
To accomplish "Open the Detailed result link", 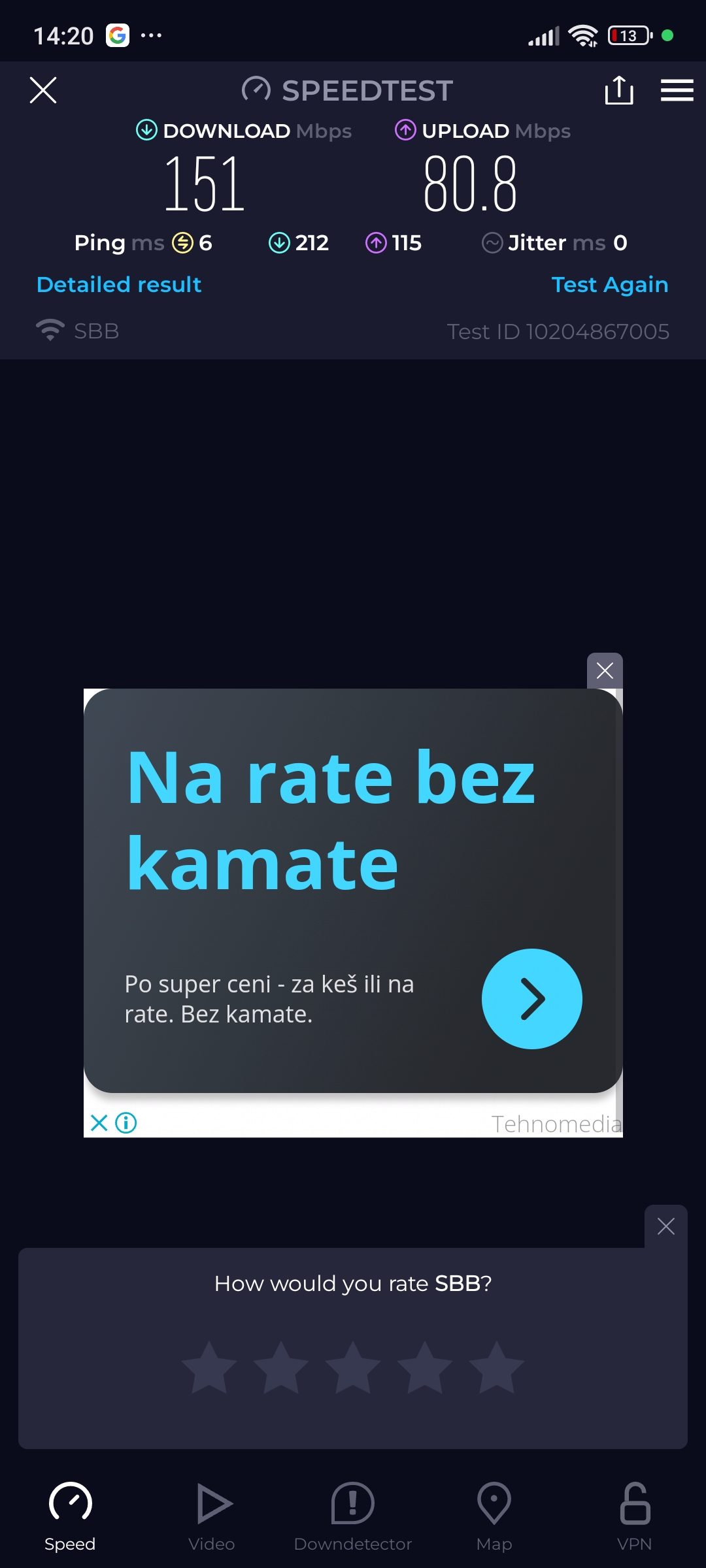I will (x=119, y=285).
